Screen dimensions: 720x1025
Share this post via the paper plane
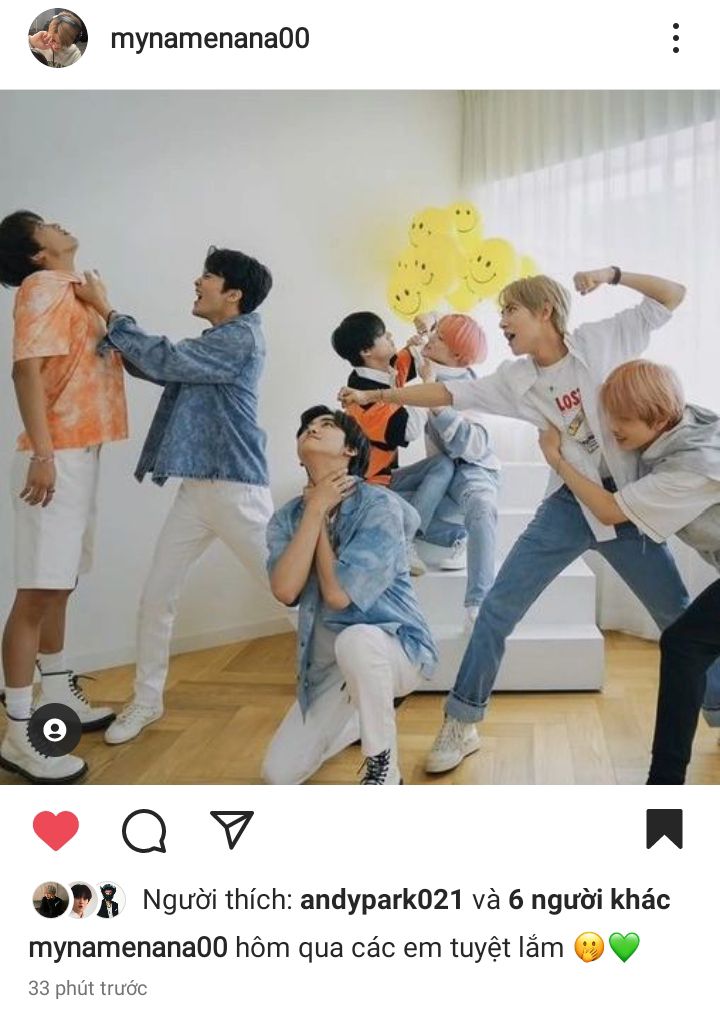232,830
